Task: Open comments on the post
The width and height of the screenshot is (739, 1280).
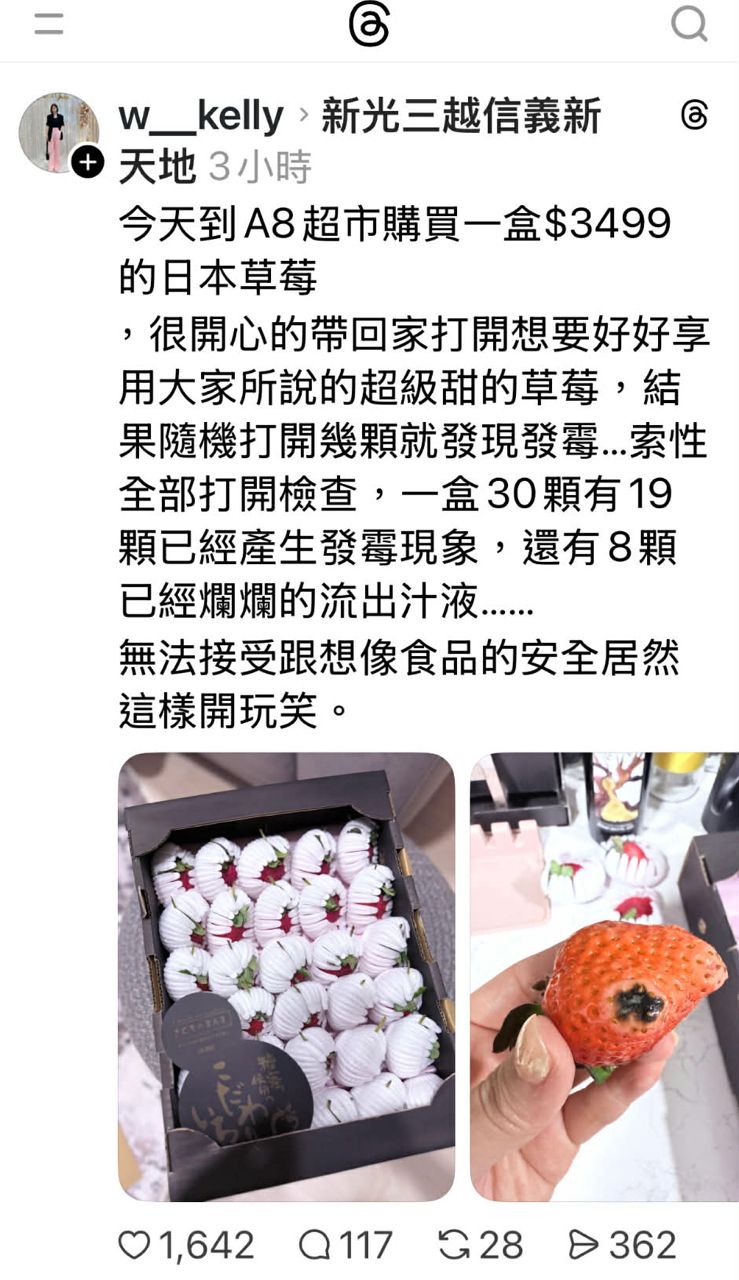Action: [315, 1245]
